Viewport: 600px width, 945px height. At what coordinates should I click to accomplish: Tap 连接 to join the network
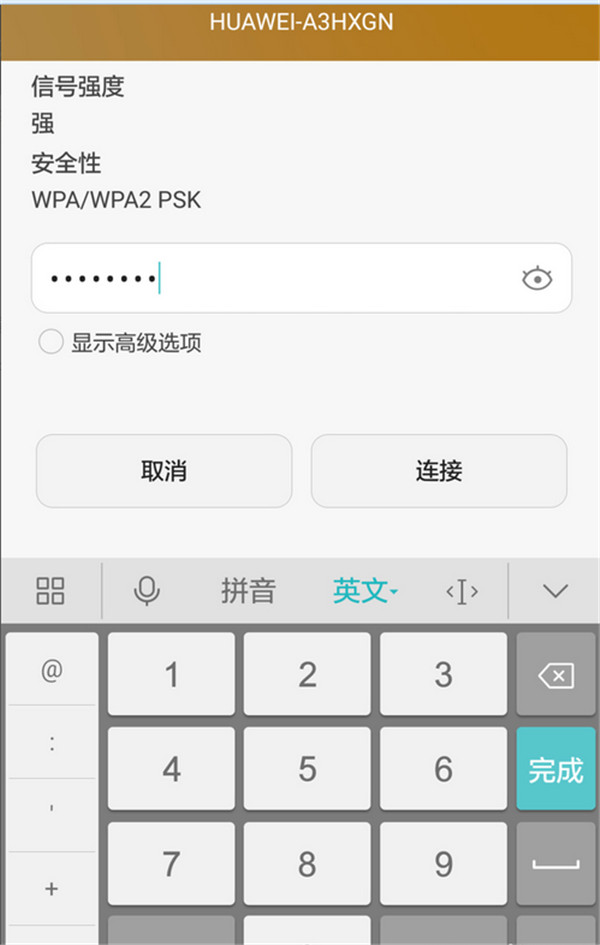439,471
